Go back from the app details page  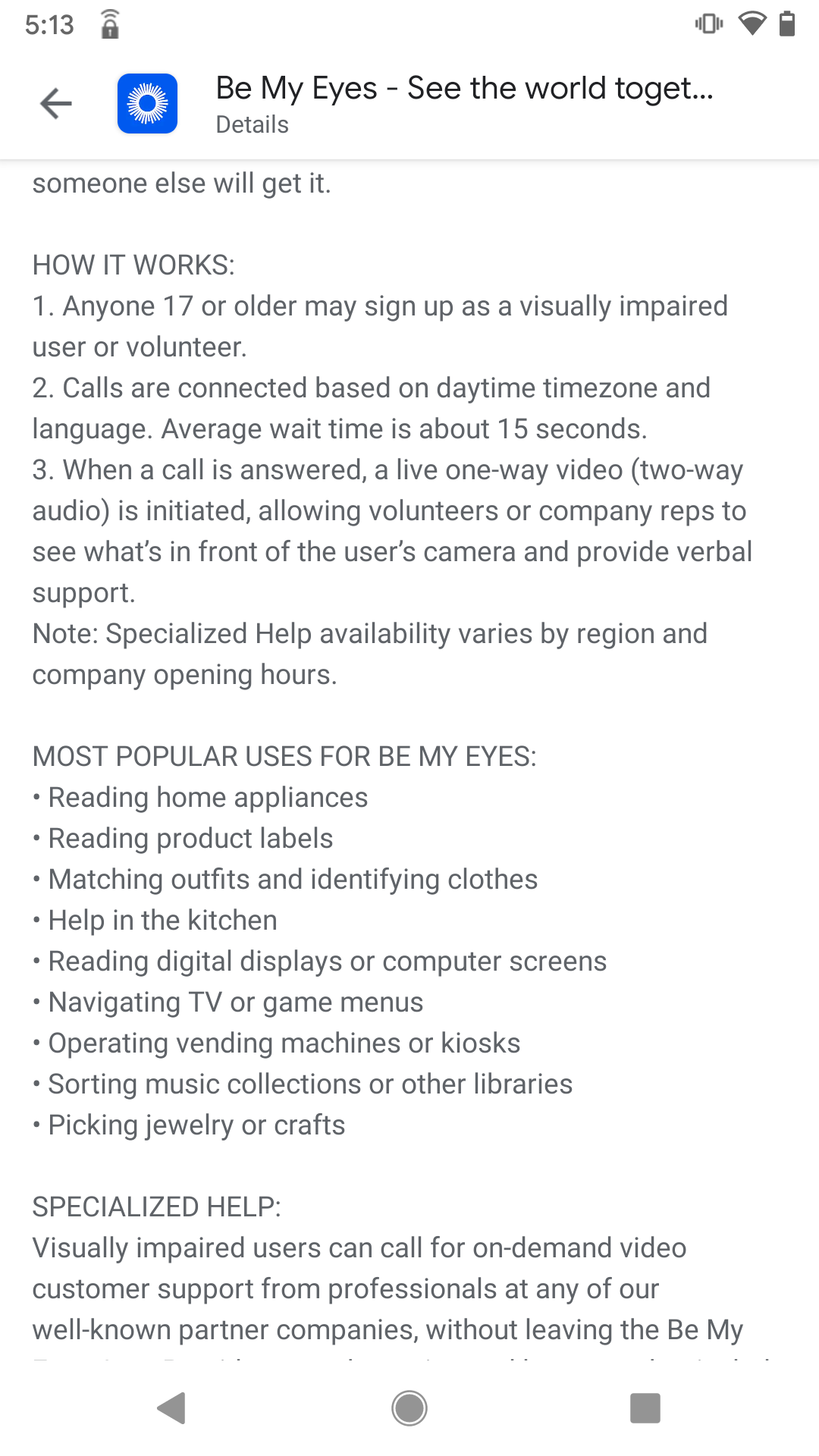pos(56,104)
